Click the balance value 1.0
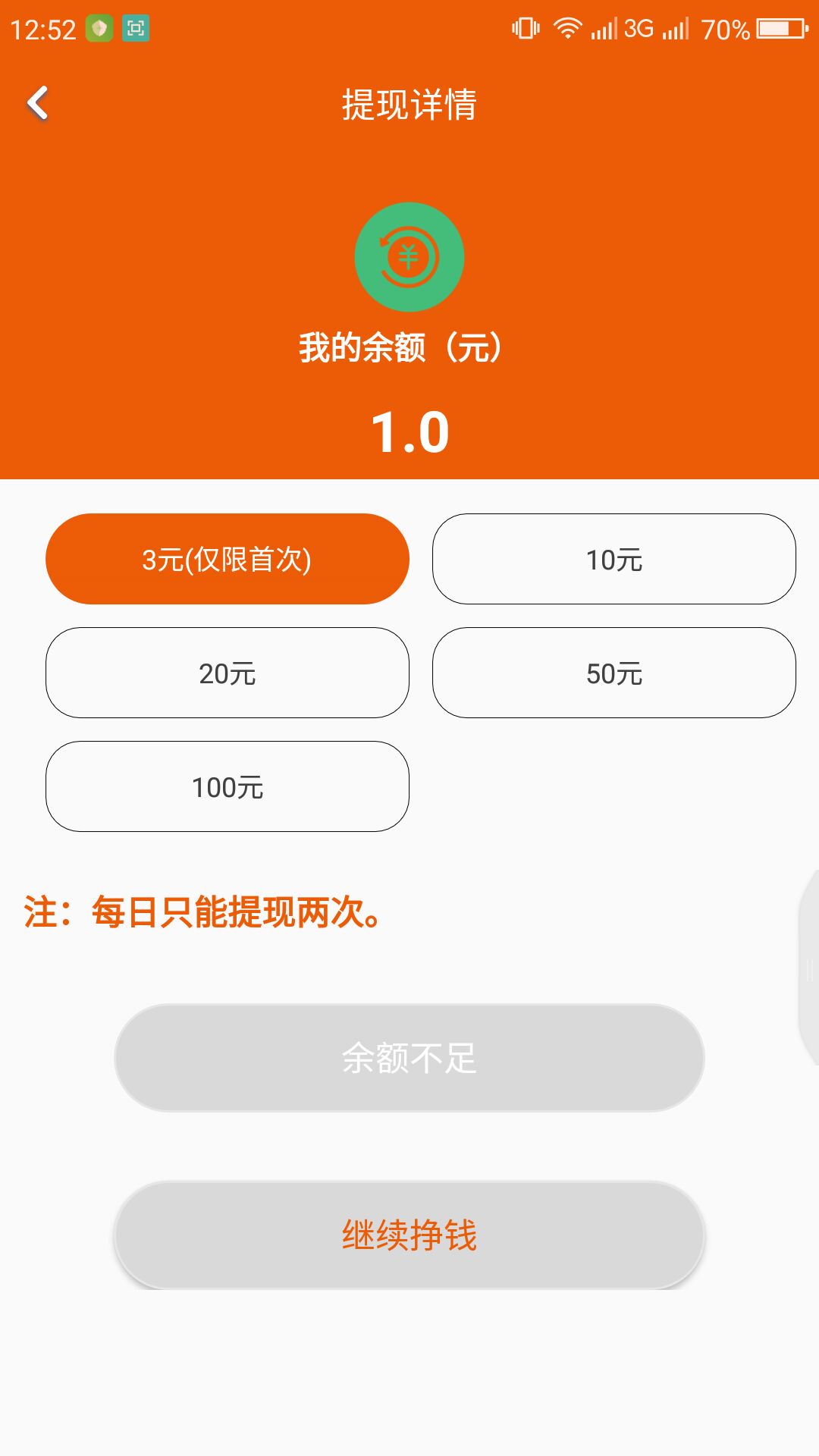This screenshot has height=1456, width=819. (x=409, y=432)
